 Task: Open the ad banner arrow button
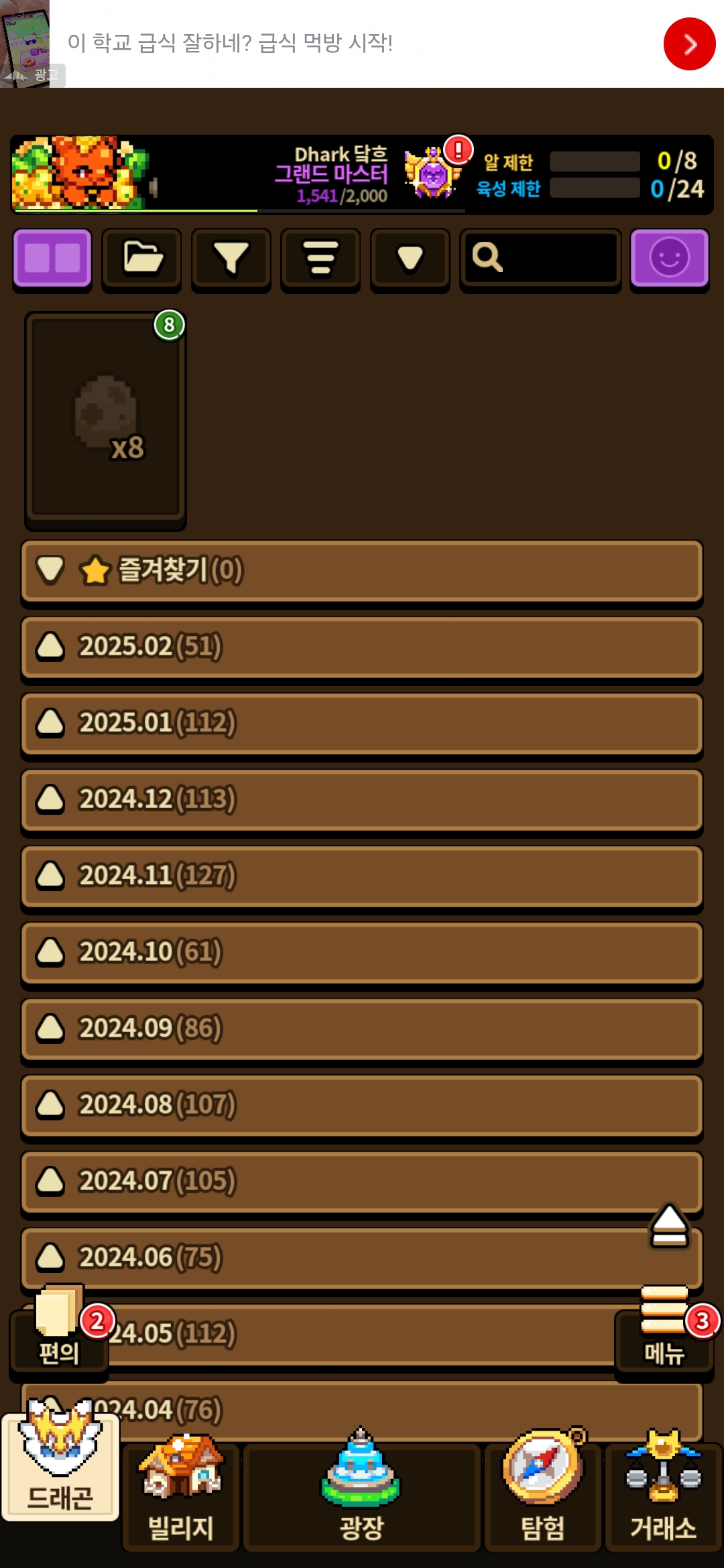pyautogui.click(x=689, y=44)
